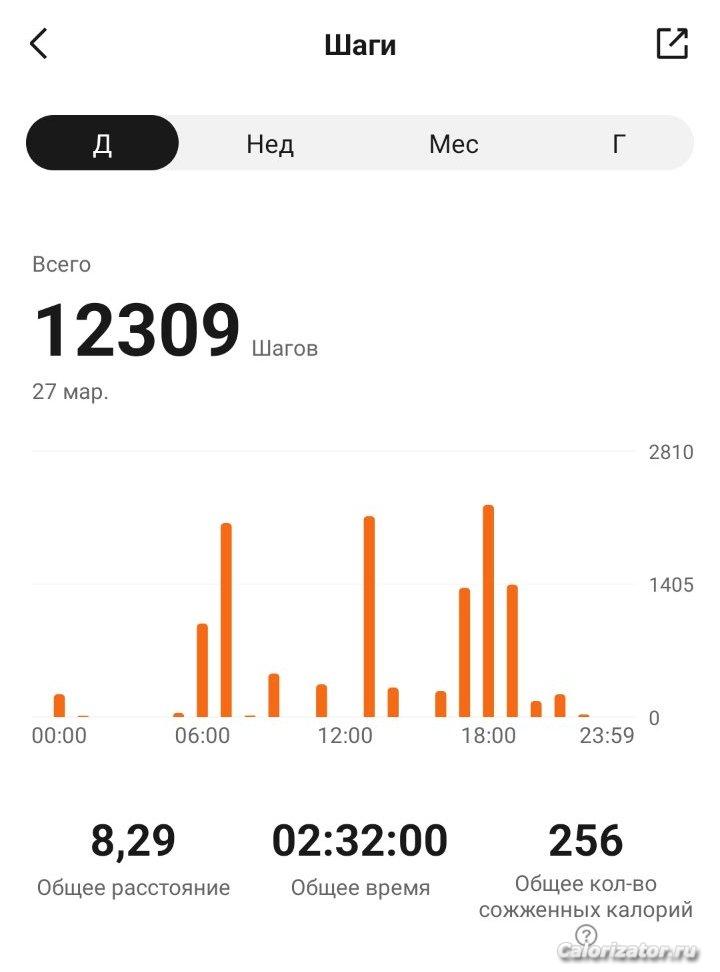
Task: Switch to the Нед weekly view
Action: 270,144
